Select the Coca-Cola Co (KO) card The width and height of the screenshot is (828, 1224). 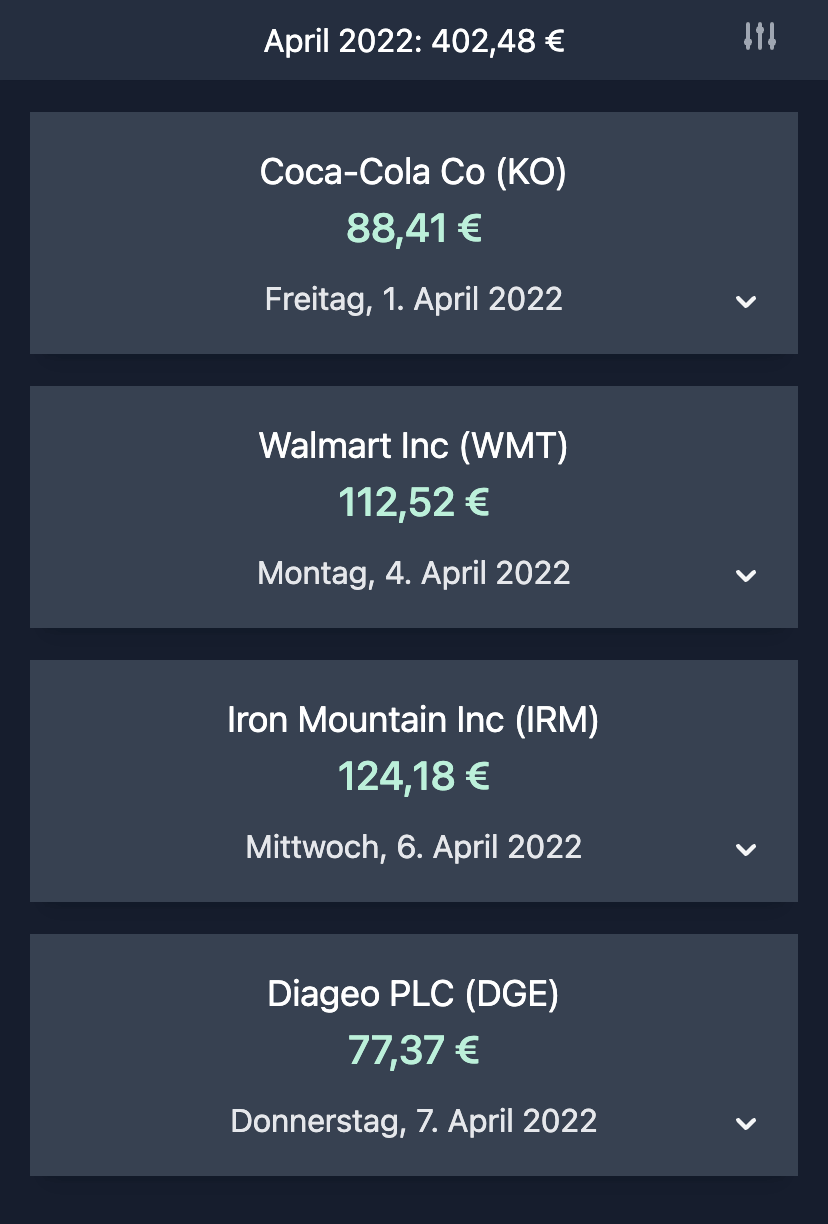point(414,171)
